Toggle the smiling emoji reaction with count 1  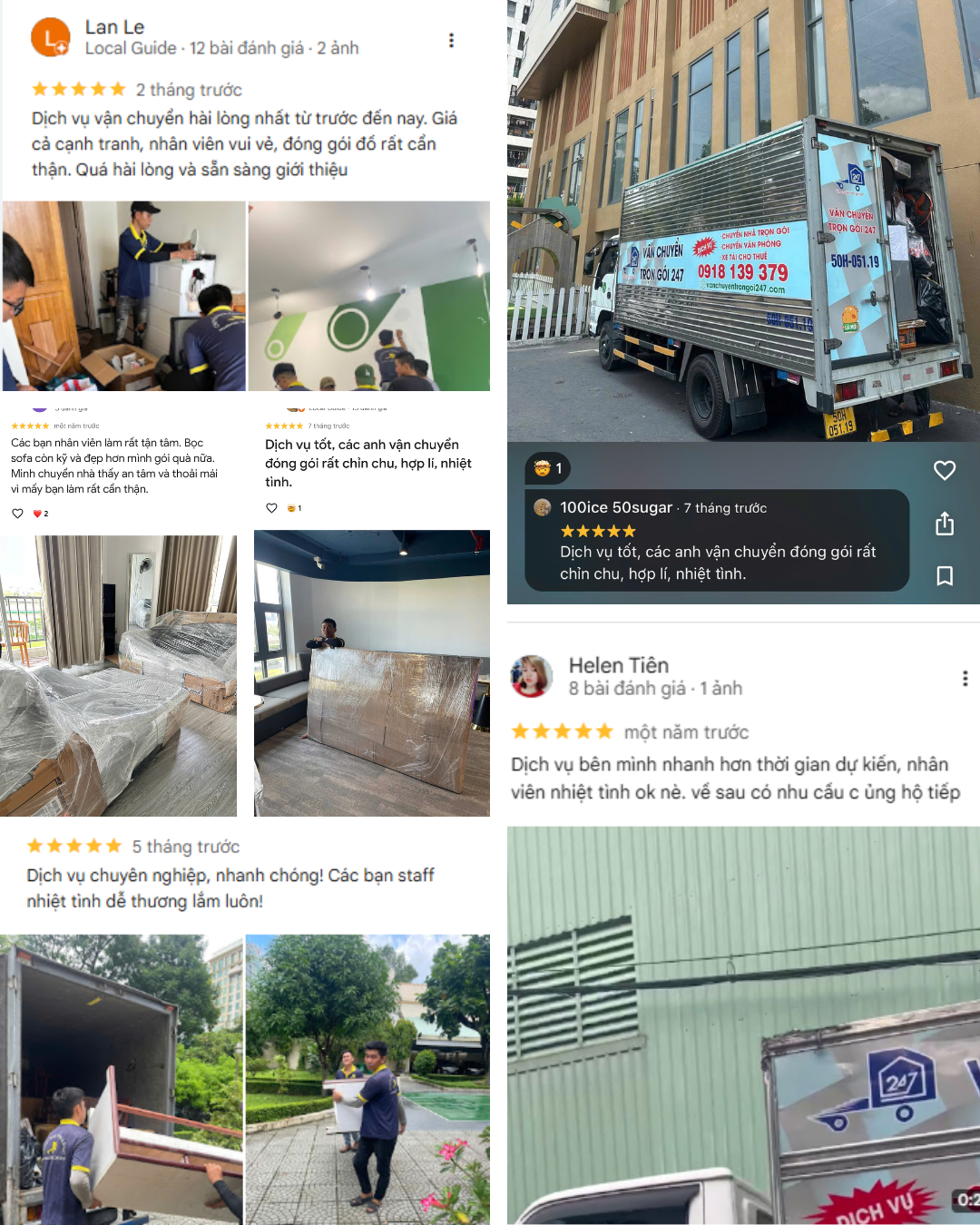click(292, 508)
